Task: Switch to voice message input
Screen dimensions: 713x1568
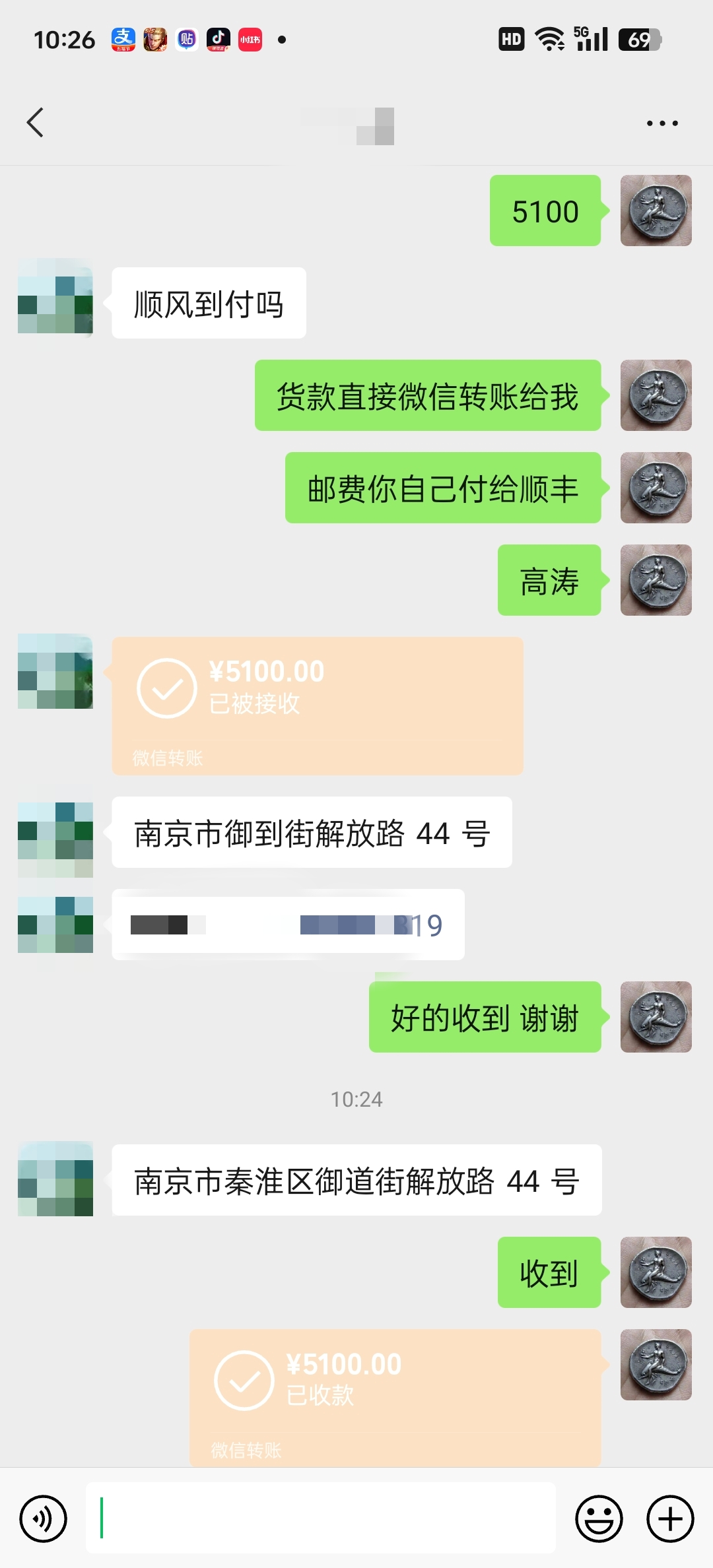Action: point(44,1519)
